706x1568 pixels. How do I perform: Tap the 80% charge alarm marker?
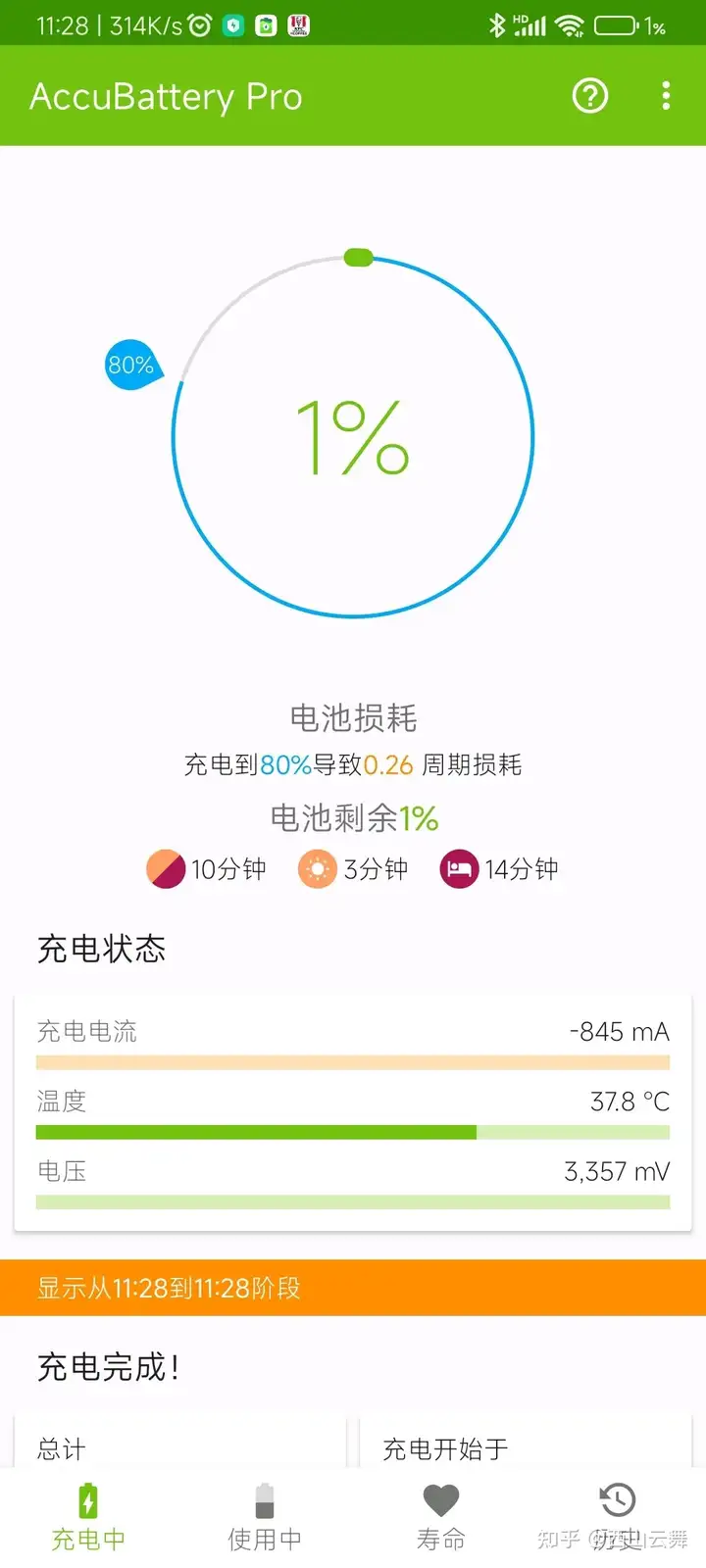[131, 366]
